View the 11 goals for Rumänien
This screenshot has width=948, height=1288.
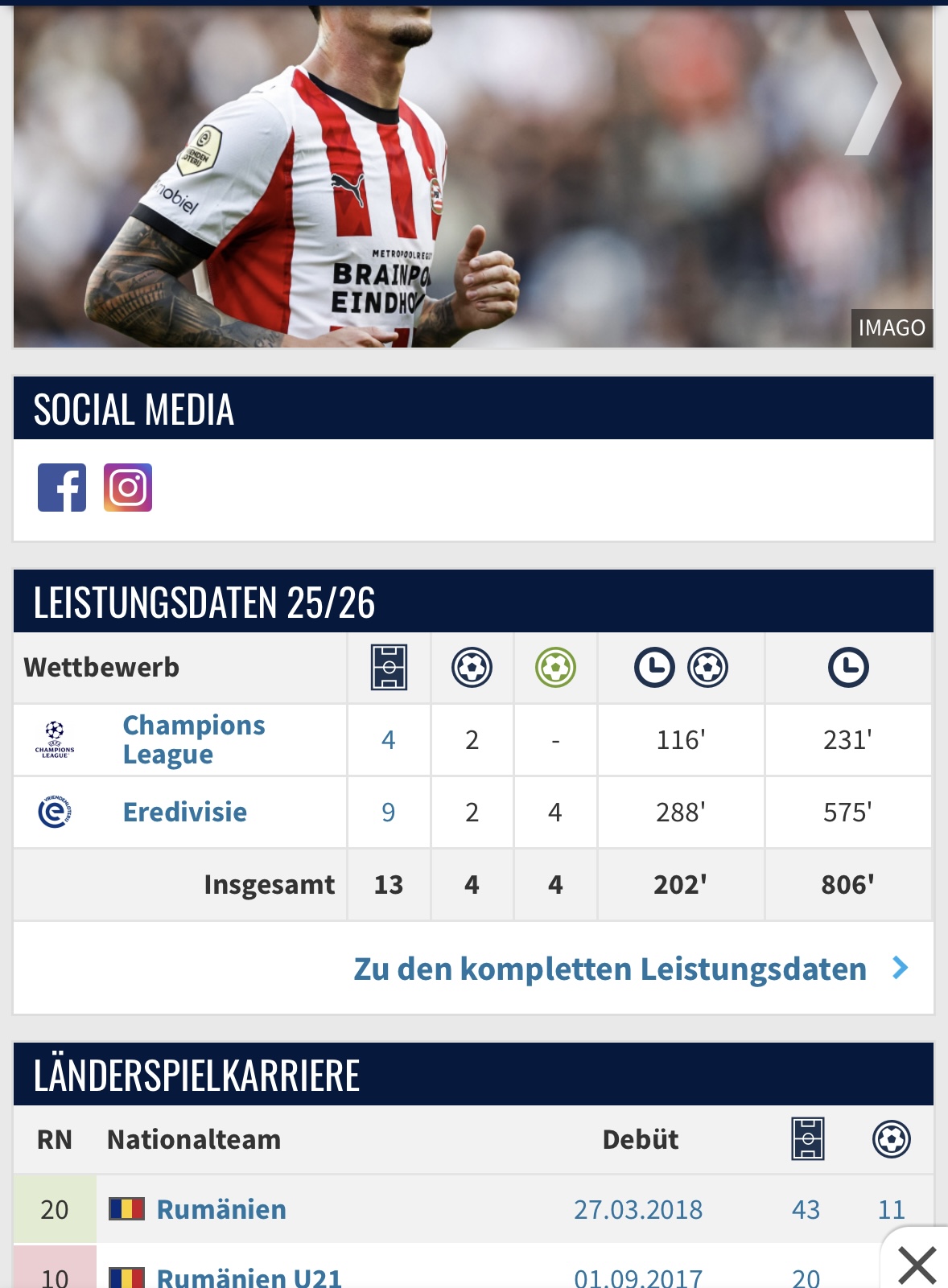tap(891, 1209)
